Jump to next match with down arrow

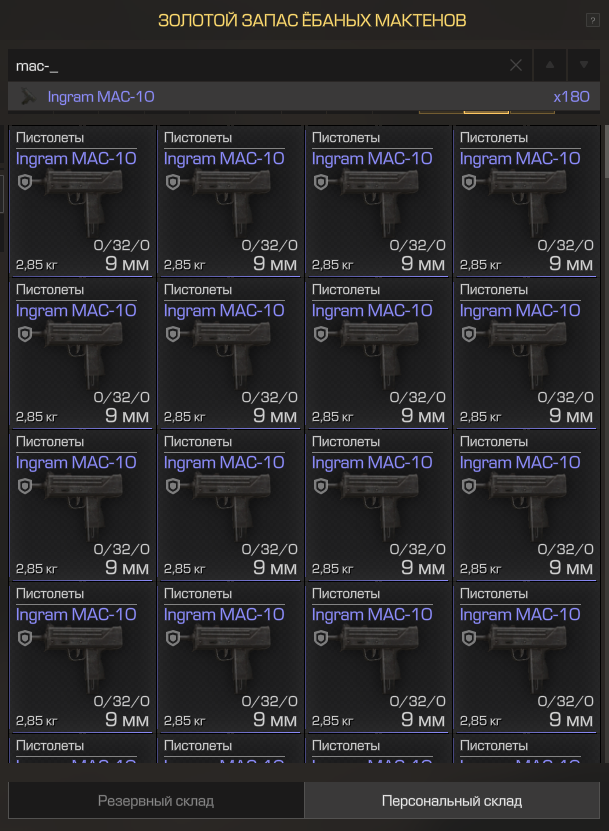point(584,65)
